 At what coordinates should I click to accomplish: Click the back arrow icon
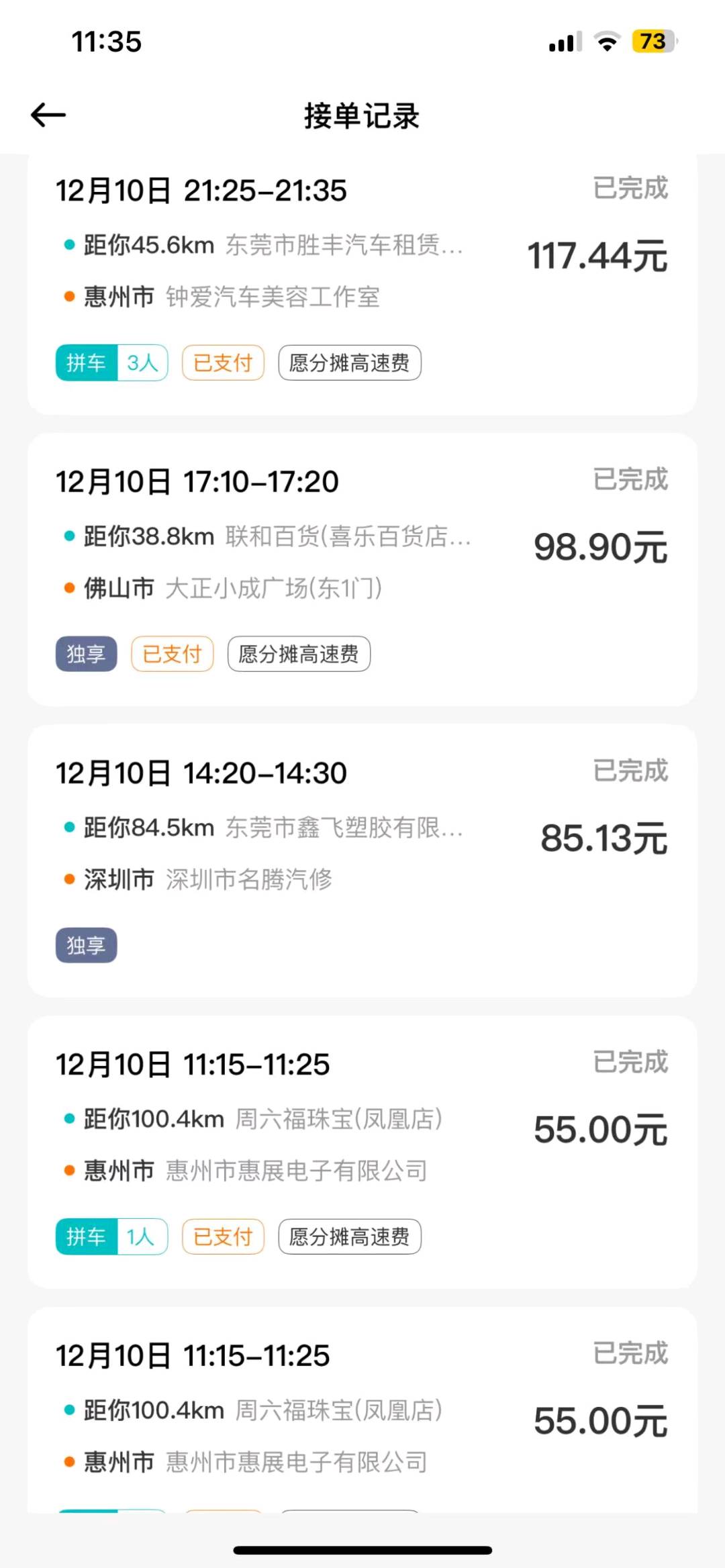(49, 115)
